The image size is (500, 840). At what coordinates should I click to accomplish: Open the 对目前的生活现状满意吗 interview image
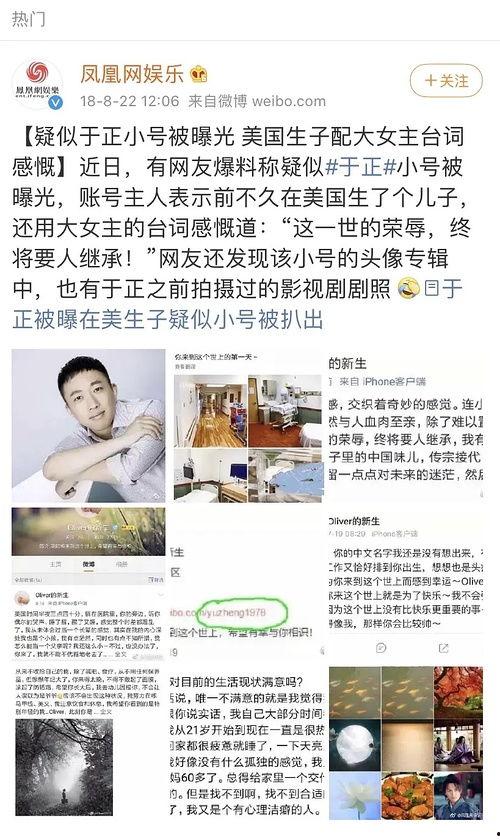[249, 742]
